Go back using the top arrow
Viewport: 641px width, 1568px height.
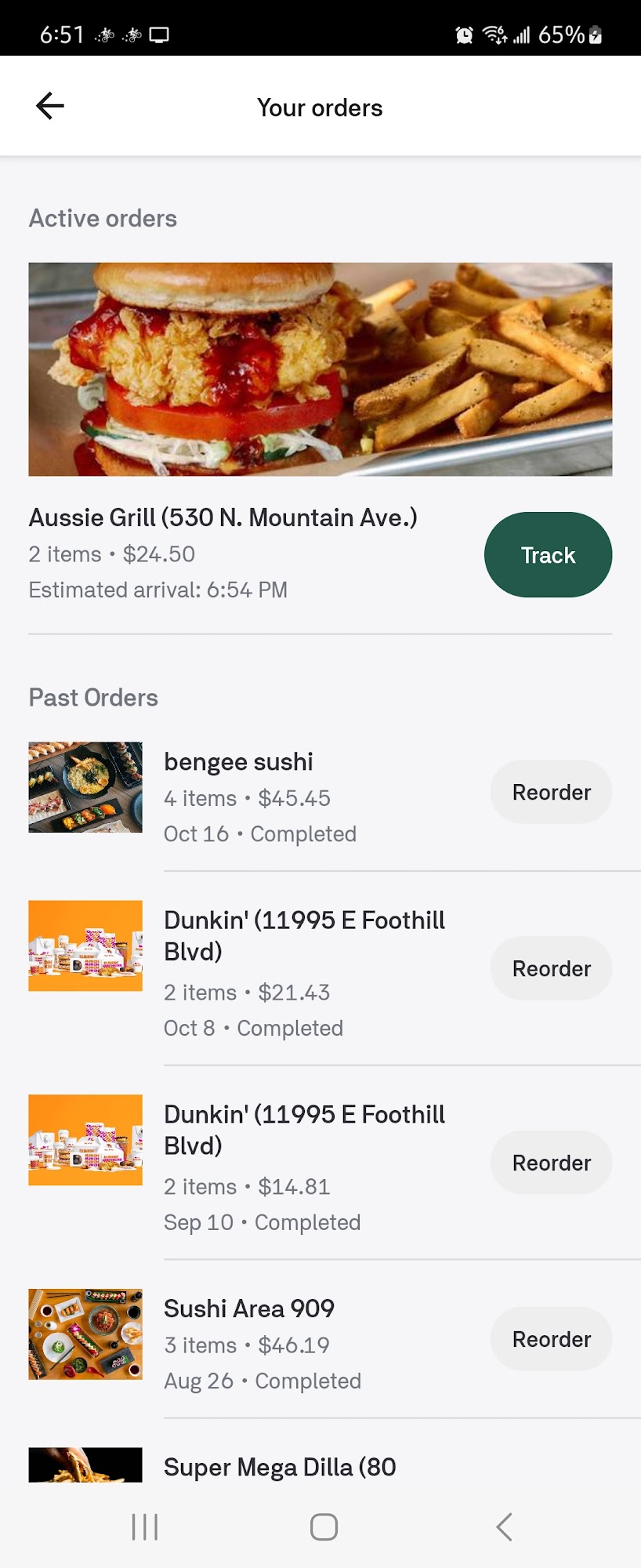(50, 106)
